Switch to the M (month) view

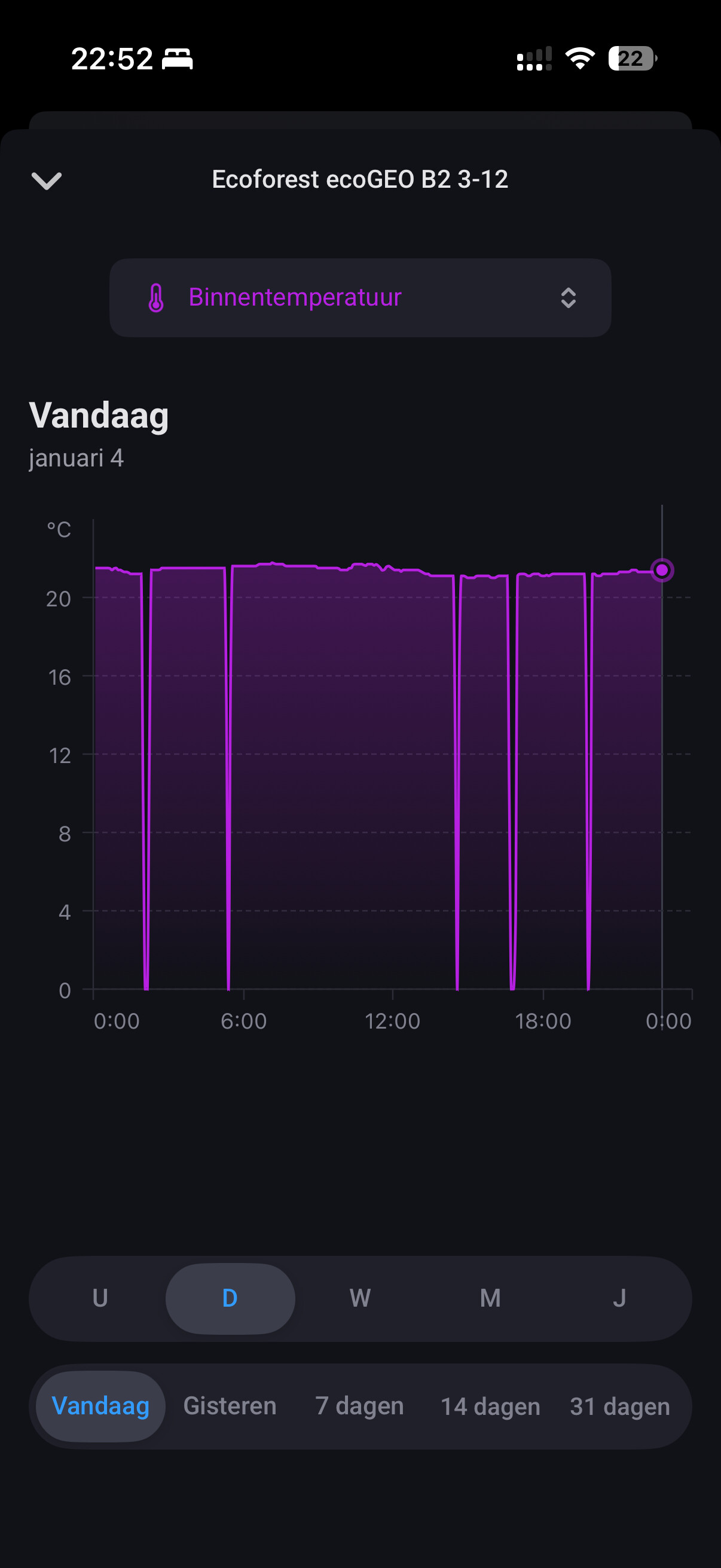coord(490,1298)
